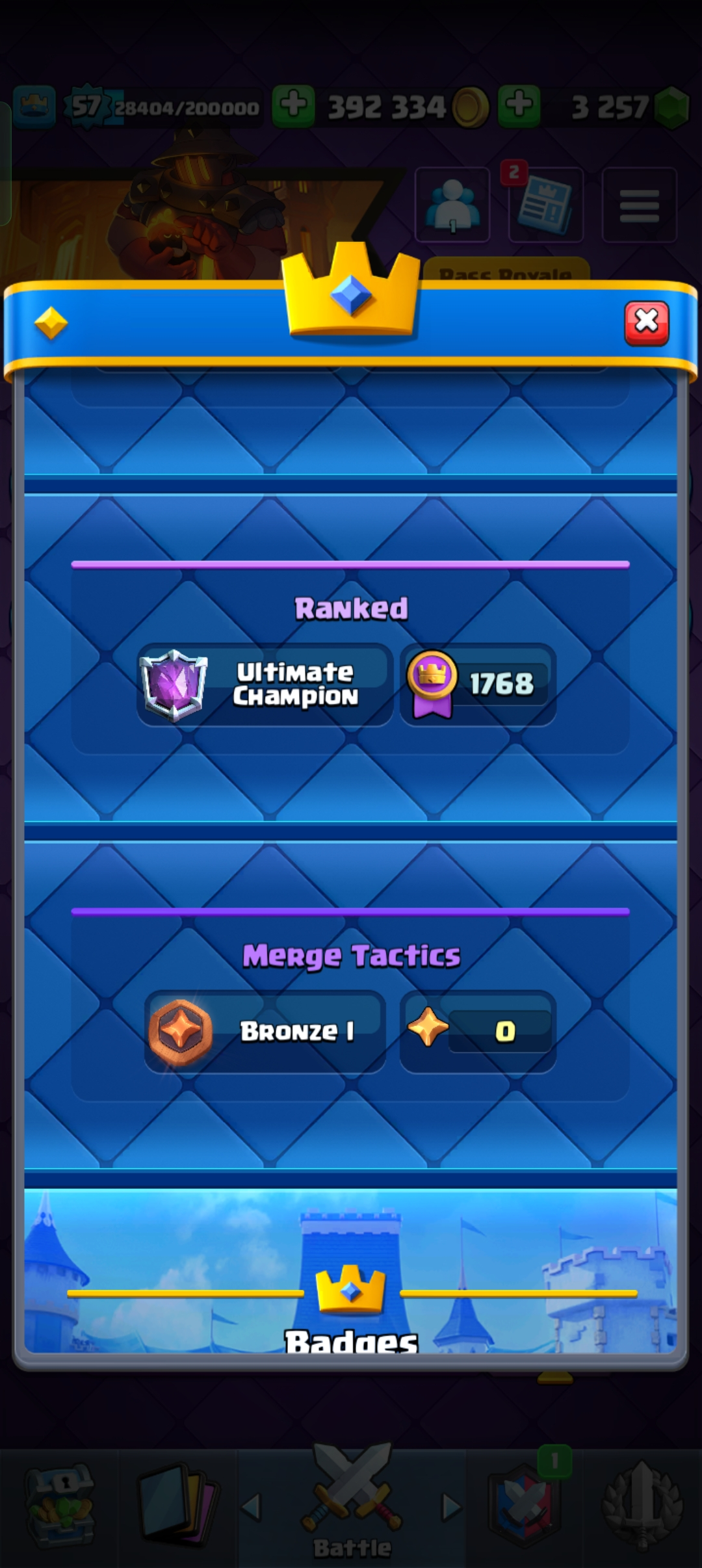The width and height of the screenshot is (702, 1568).
Task: Open the Merge Tactics Bronze I badge
Action: click(181, 1031)
